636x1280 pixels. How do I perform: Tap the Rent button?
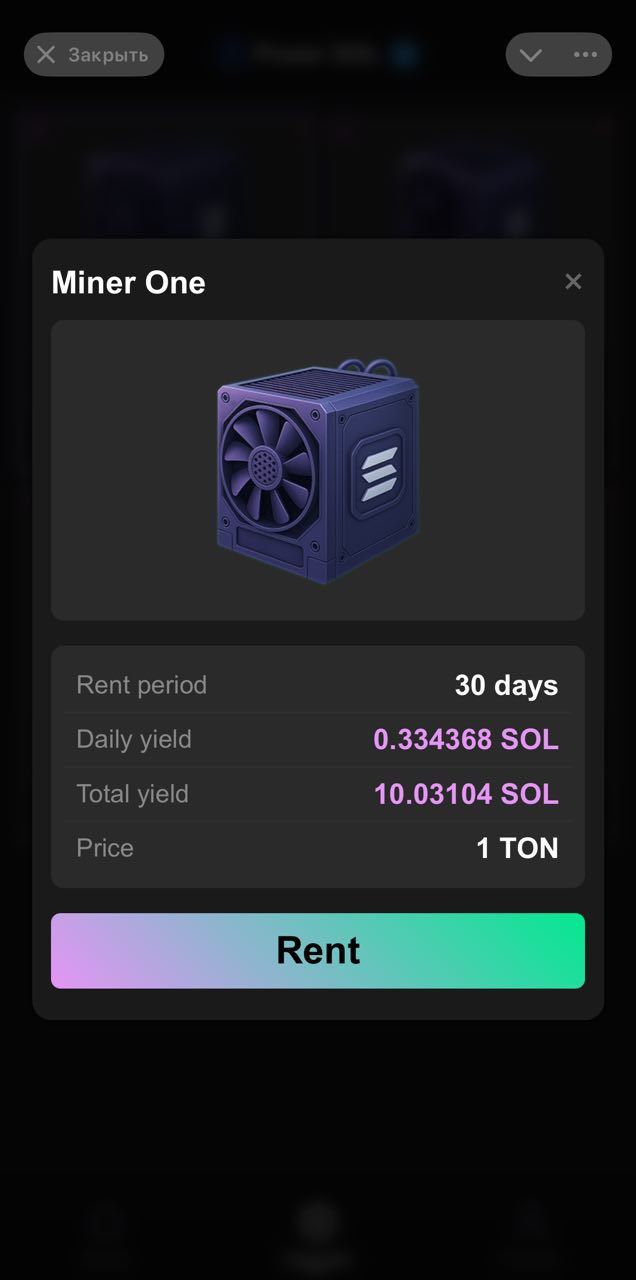[318, 950]
